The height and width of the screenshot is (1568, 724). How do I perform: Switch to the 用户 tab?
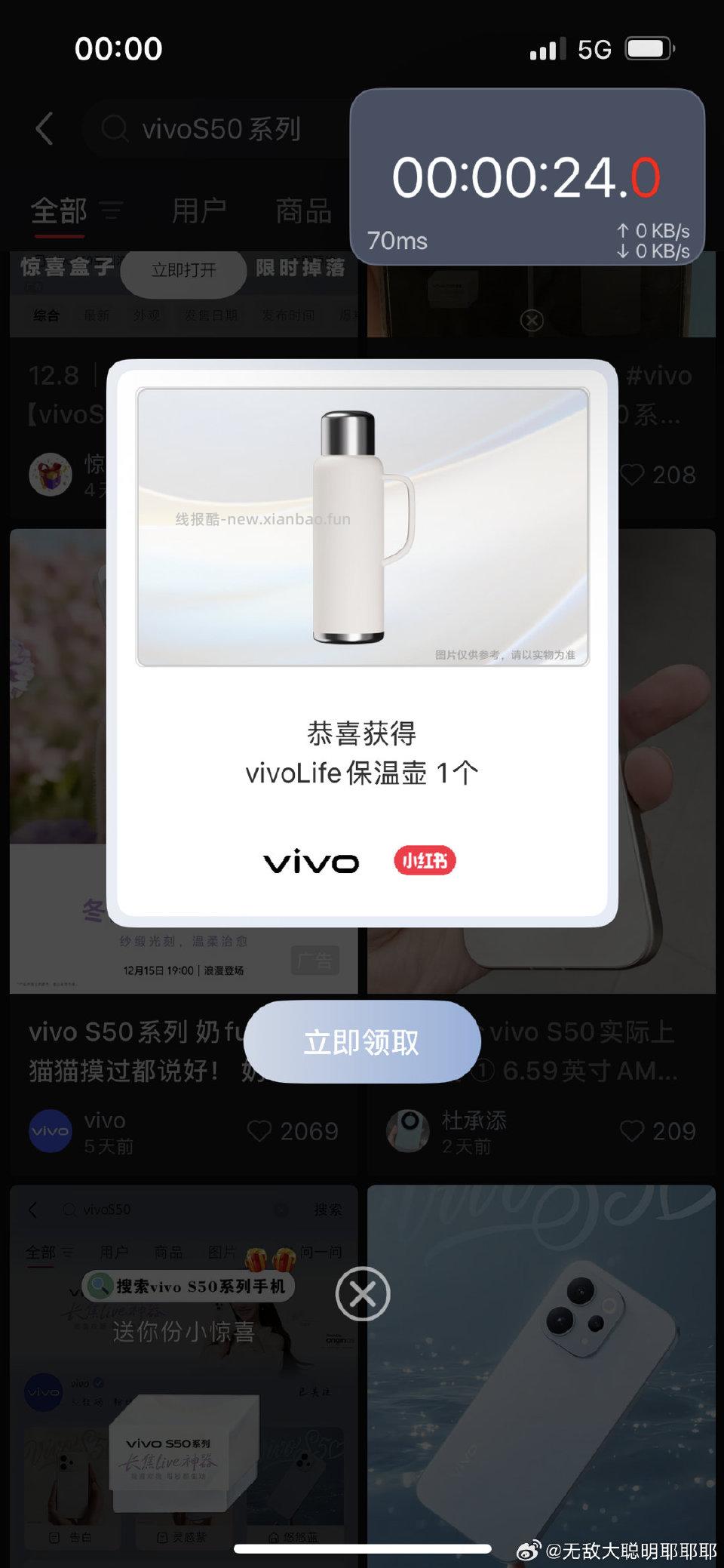pyautogui.click(x=198, y=211)
